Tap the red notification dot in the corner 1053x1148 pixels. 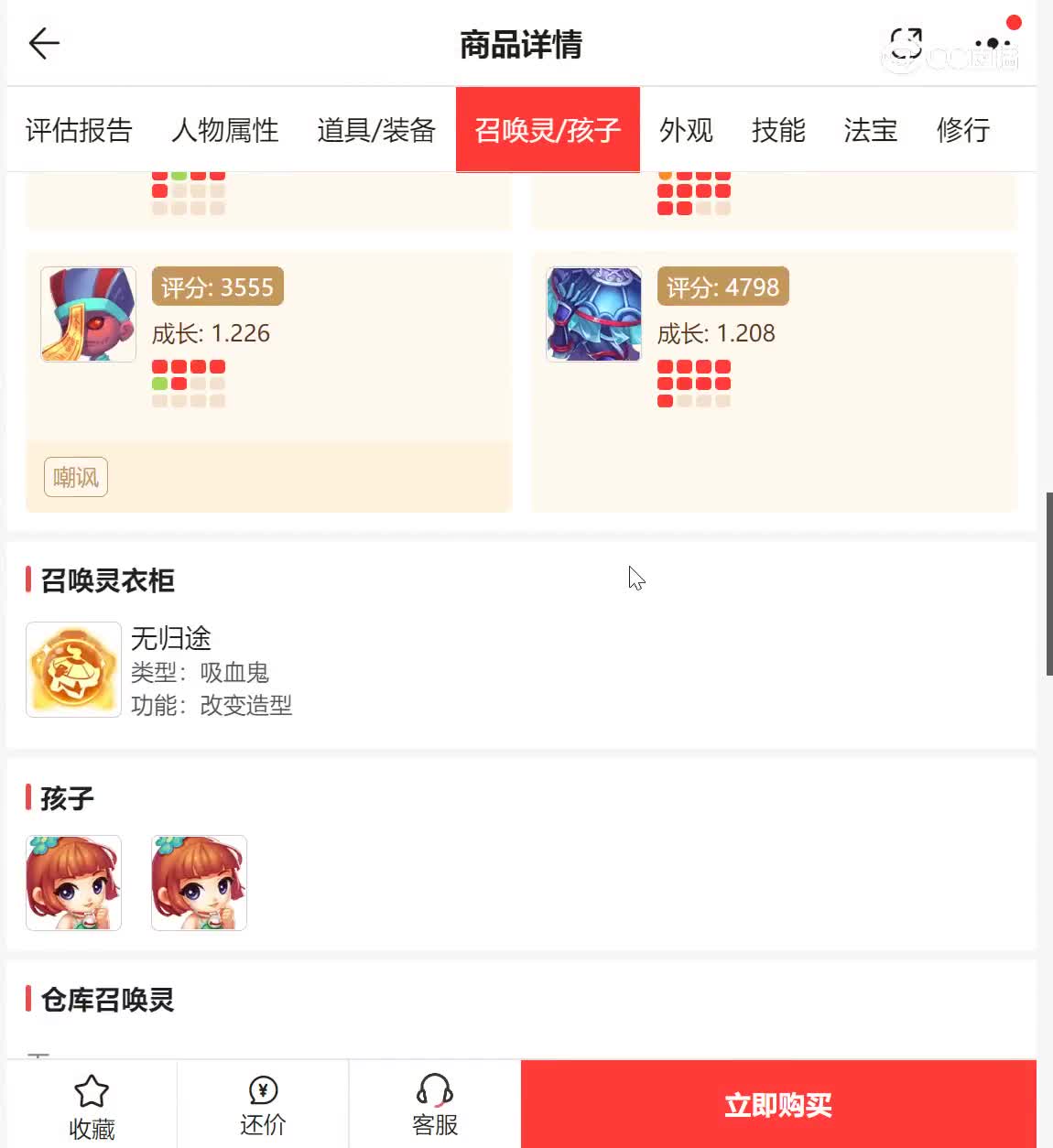(x=1014, y=19)
